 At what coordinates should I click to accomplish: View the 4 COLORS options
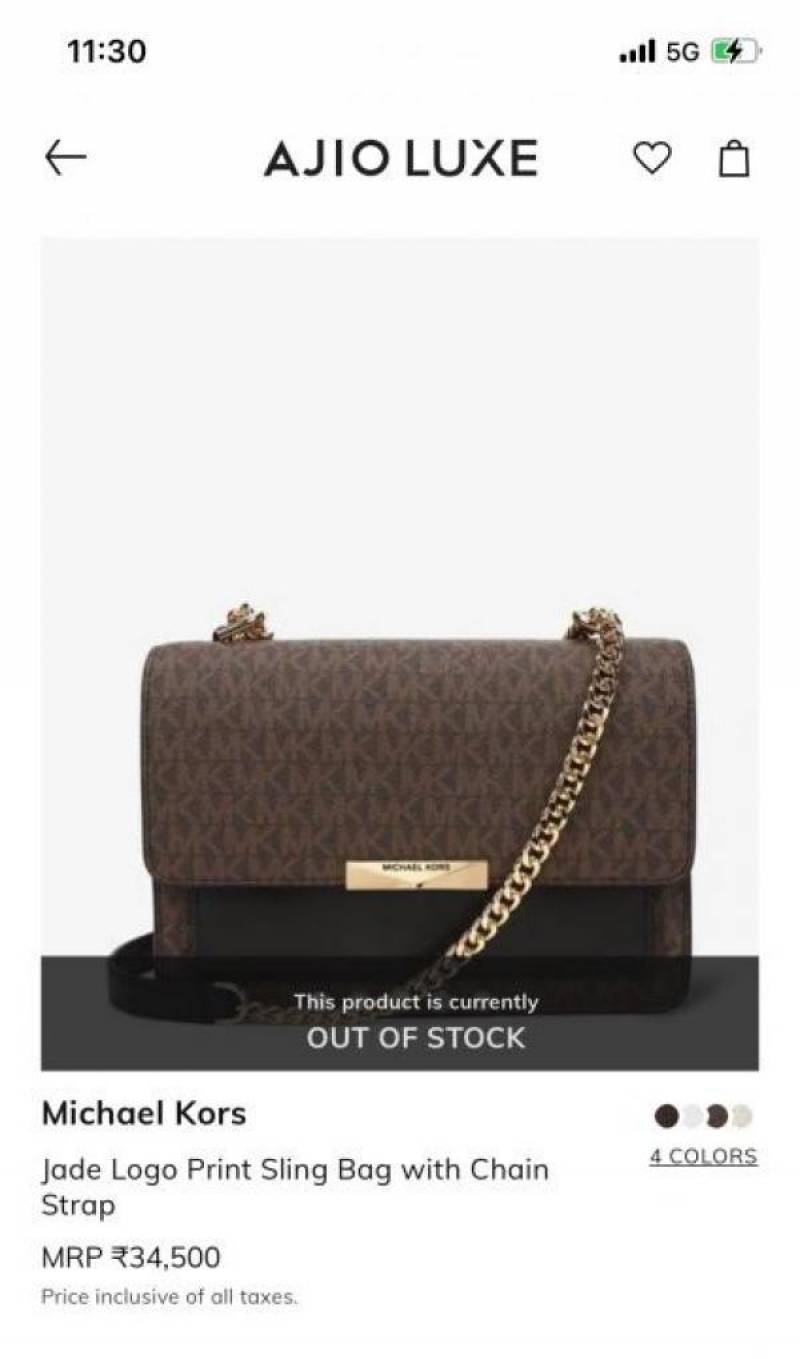[703, 1156]
